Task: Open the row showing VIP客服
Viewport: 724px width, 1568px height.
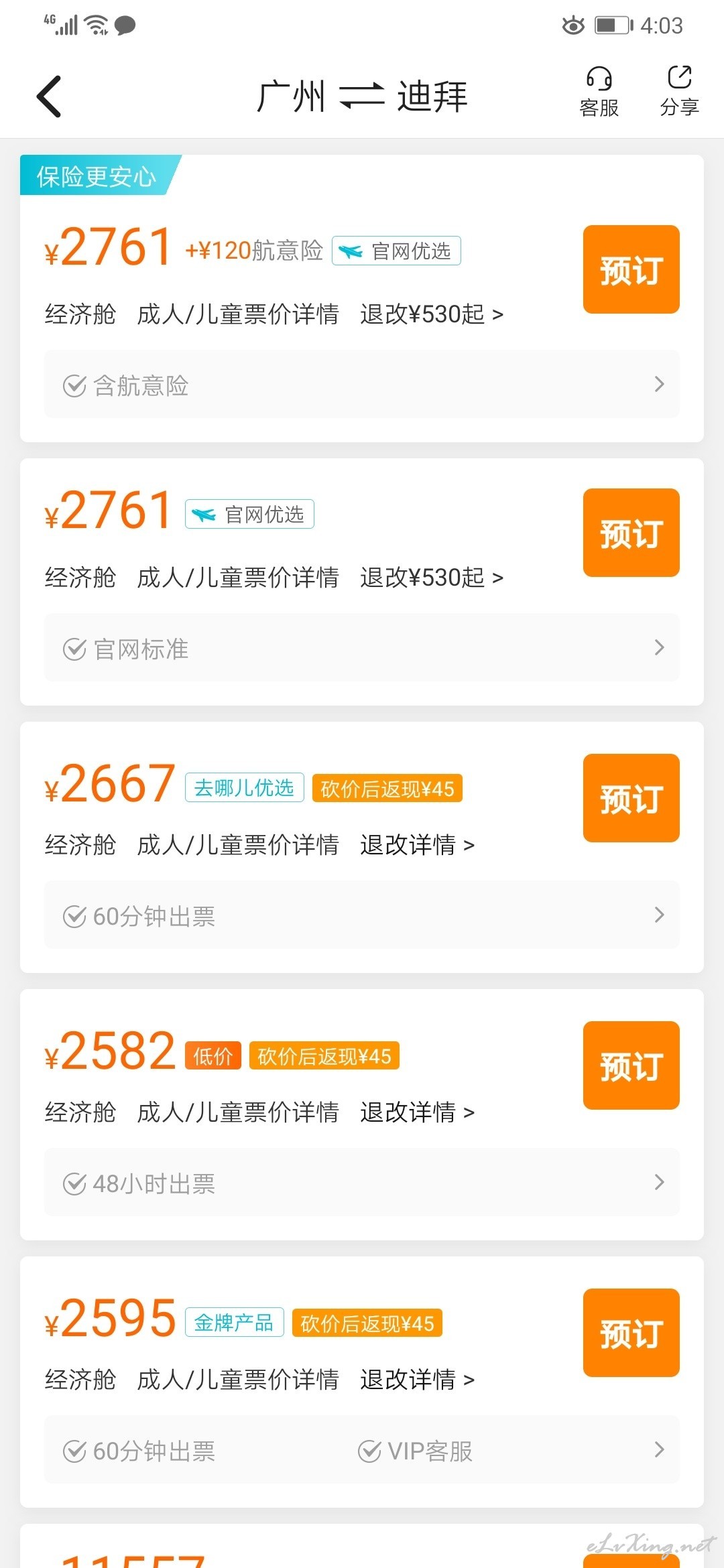Action: pyautogui.click(x=362, y=1449)
